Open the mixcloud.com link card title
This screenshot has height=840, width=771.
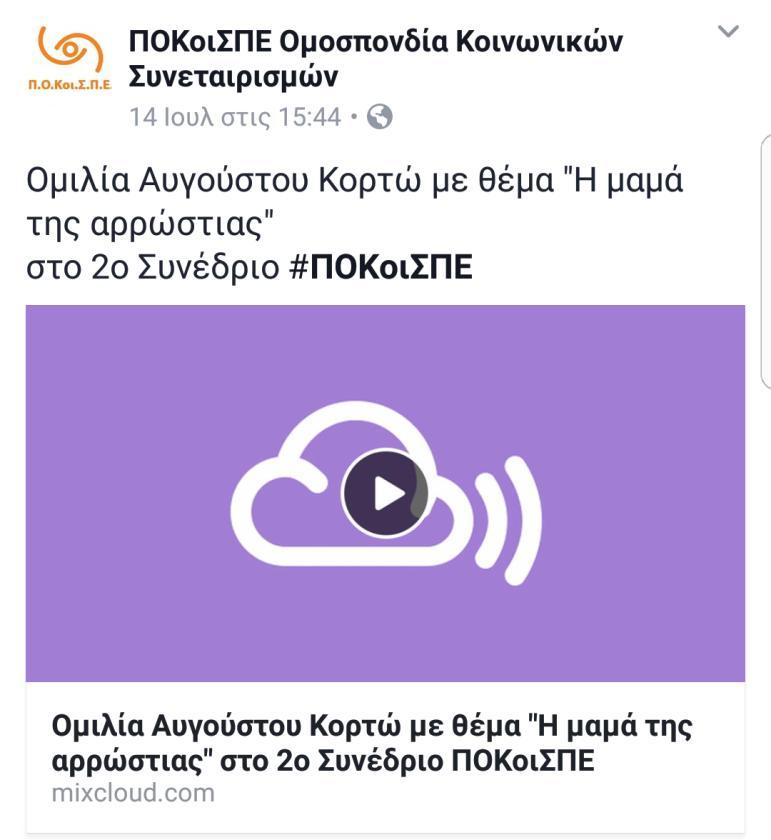(x=371, y=743)
